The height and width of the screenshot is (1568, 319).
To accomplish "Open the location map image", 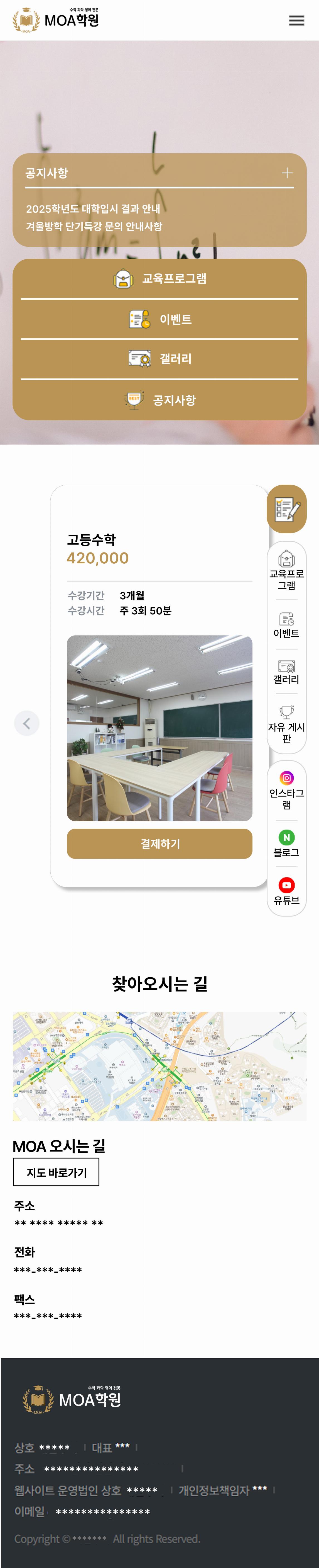I will click(x=159, y=1067).
